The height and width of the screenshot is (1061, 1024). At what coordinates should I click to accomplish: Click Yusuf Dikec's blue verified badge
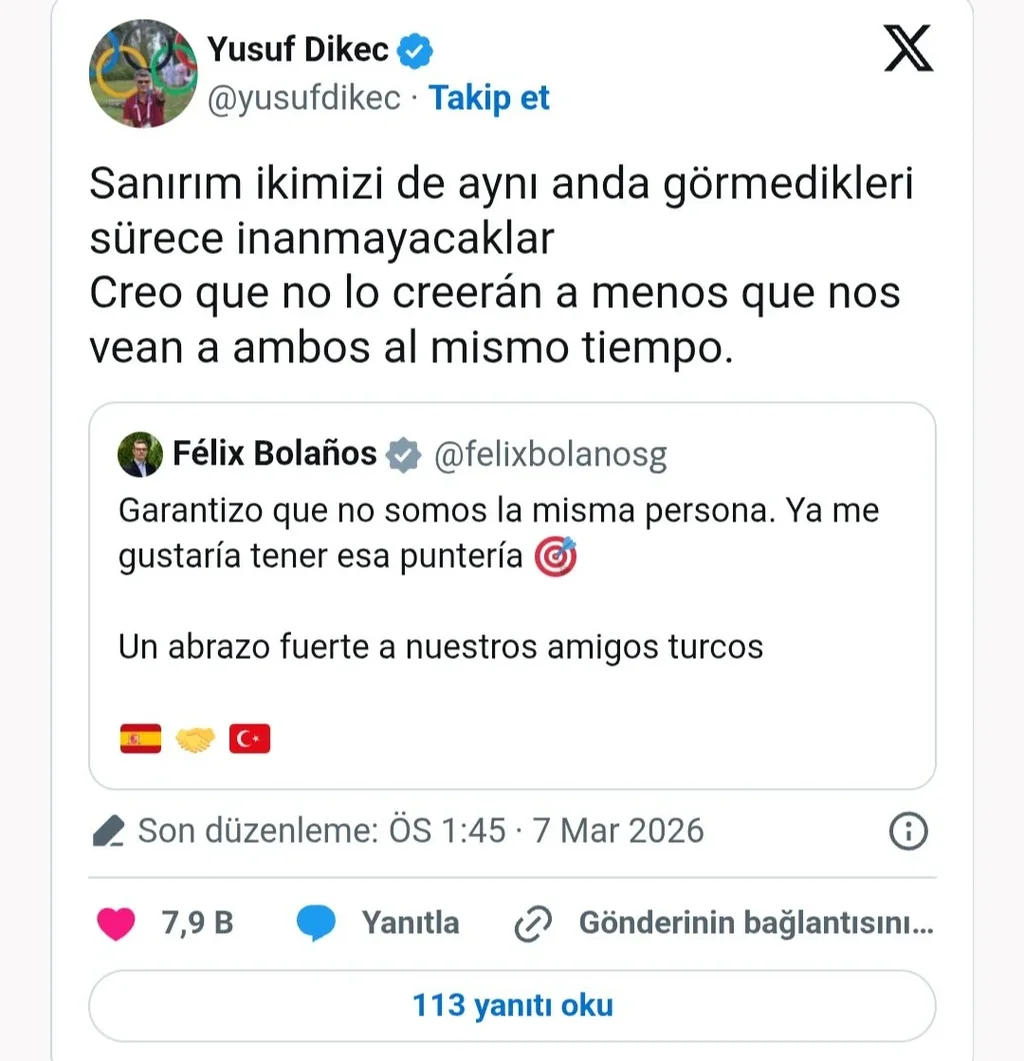(x=413, y=47)
